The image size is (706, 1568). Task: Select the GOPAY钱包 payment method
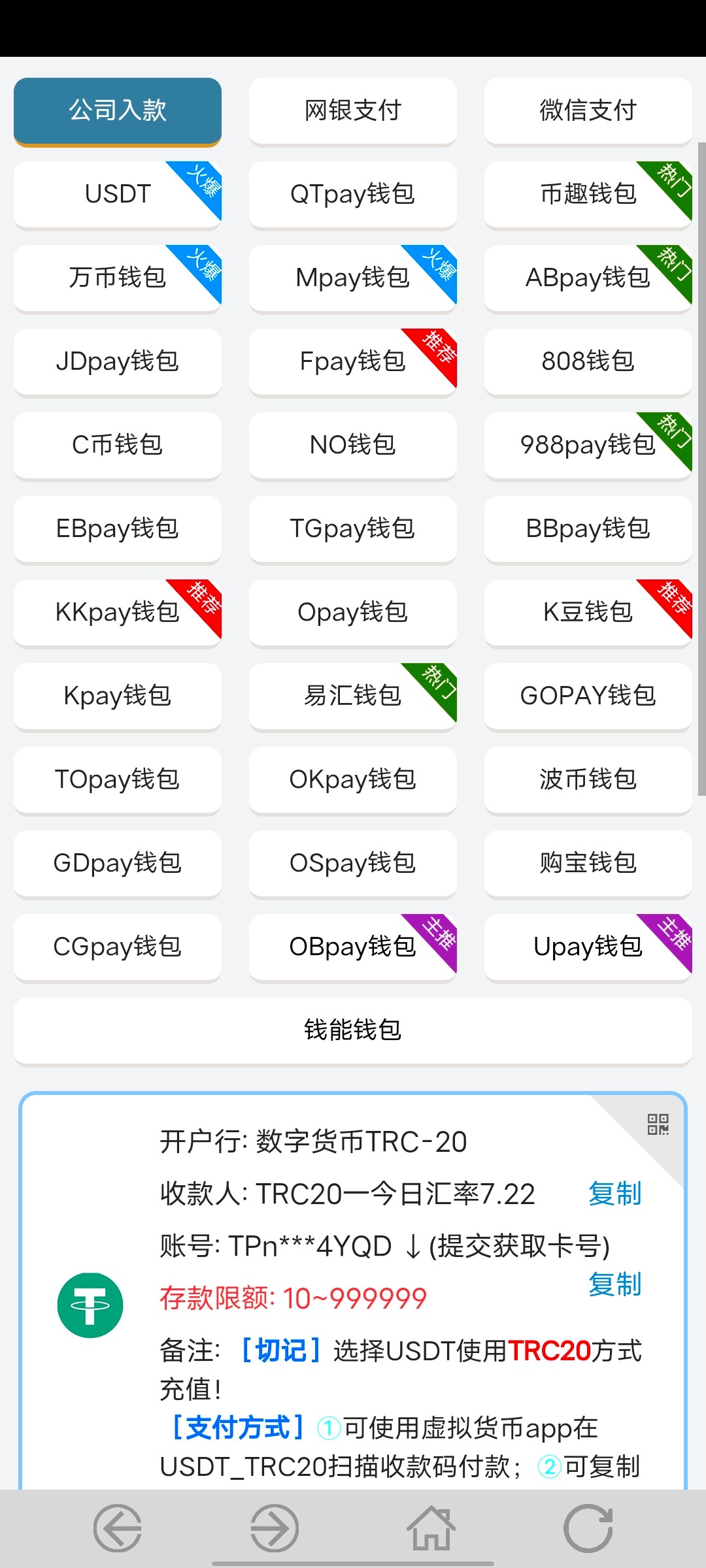588,696
